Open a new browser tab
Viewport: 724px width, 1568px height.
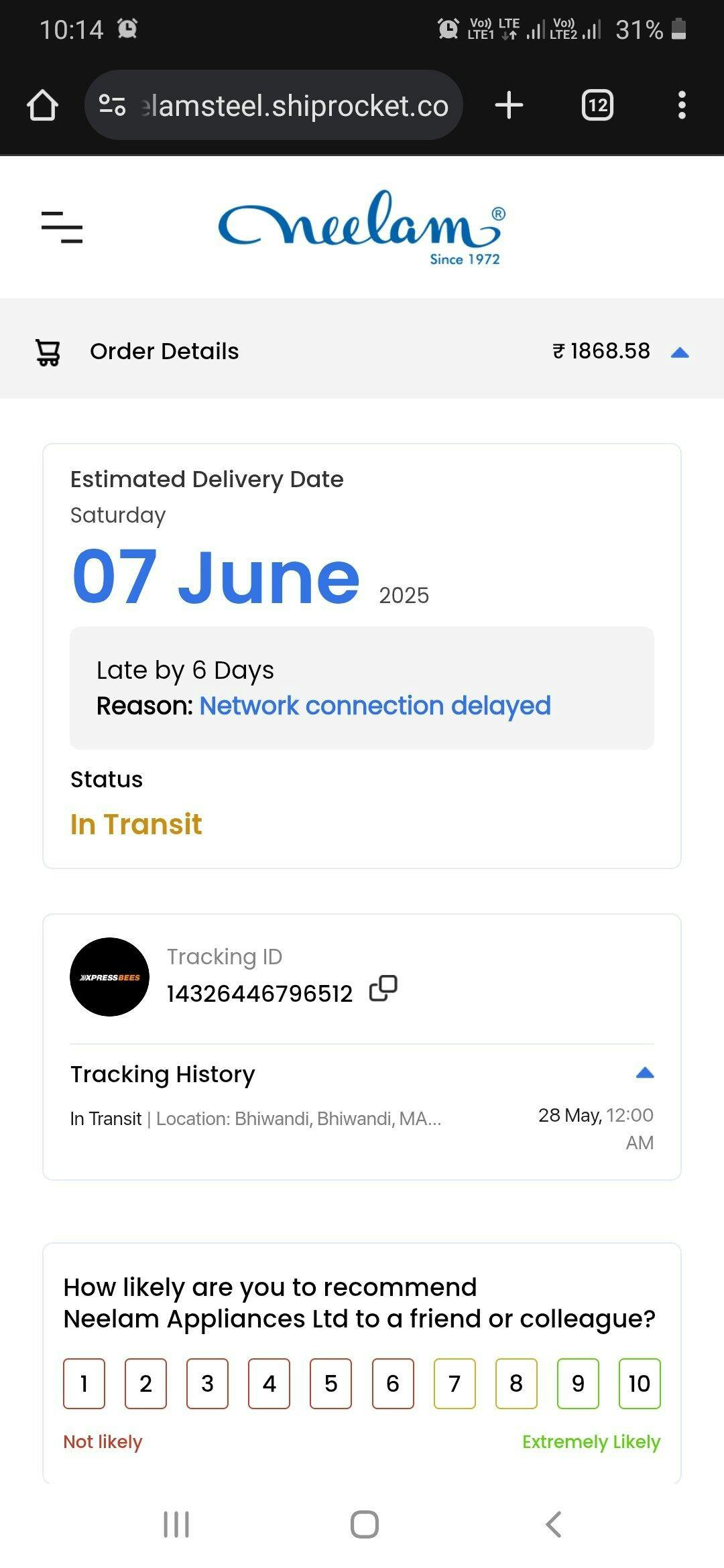coord(509,105)
